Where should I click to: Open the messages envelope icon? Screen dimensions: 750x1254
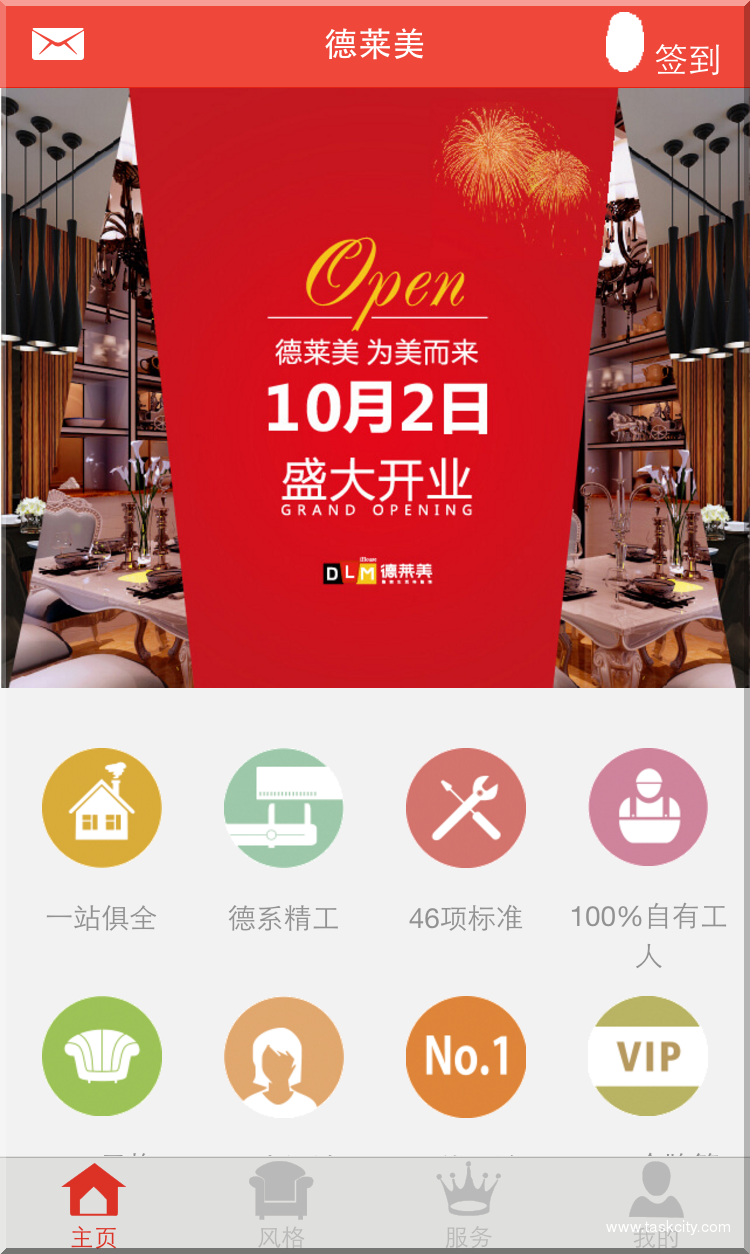(x=58, y=44)
